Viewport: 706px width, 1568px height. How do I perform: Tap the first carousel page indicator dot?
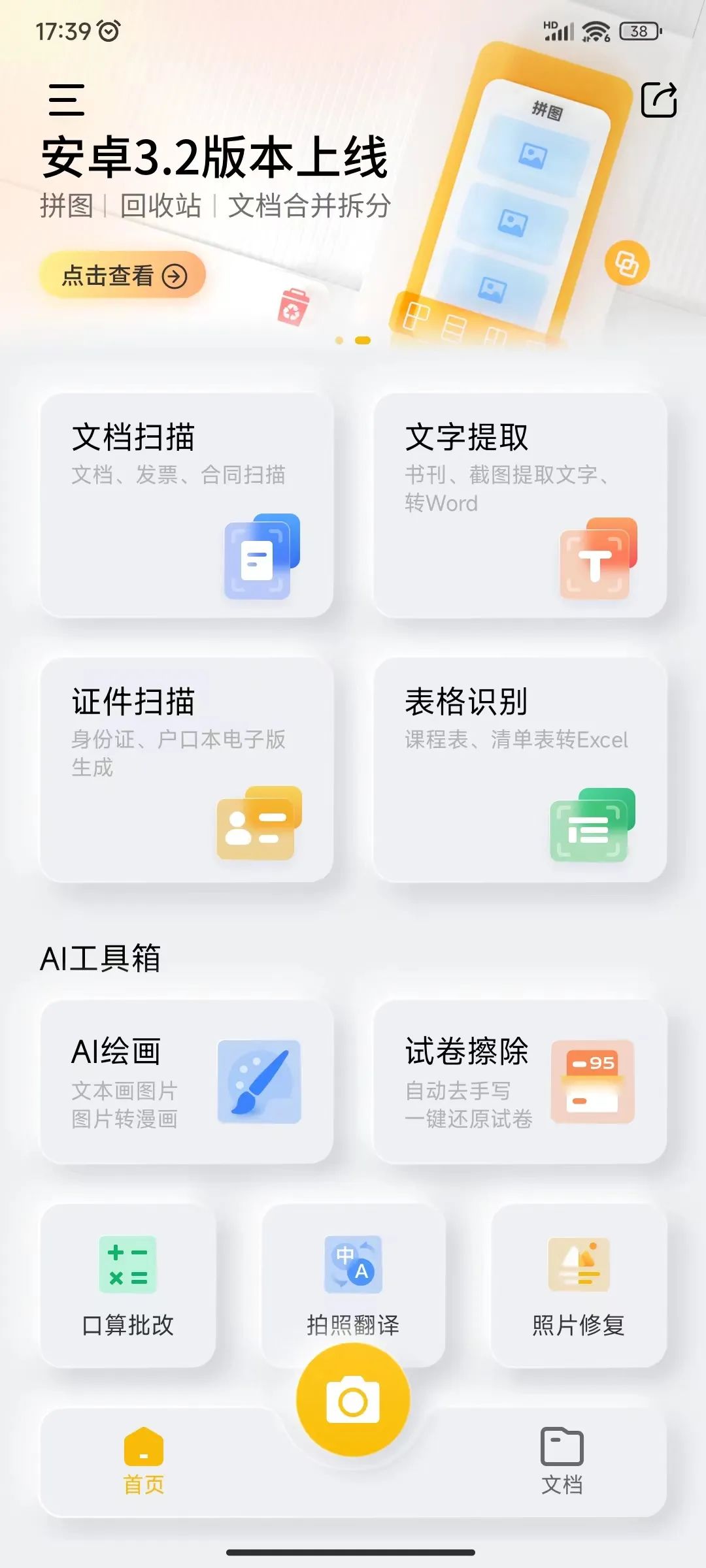(x=340, y=339)
